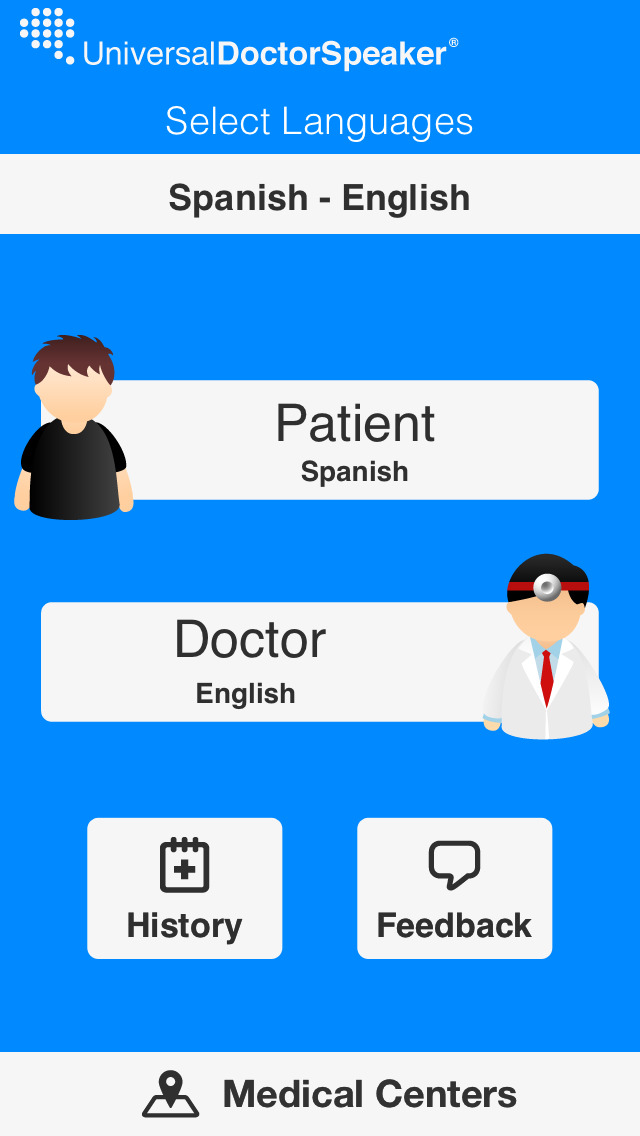Open the Feedback form
This screenshot has height=1136, width=640.
[454, 888]
